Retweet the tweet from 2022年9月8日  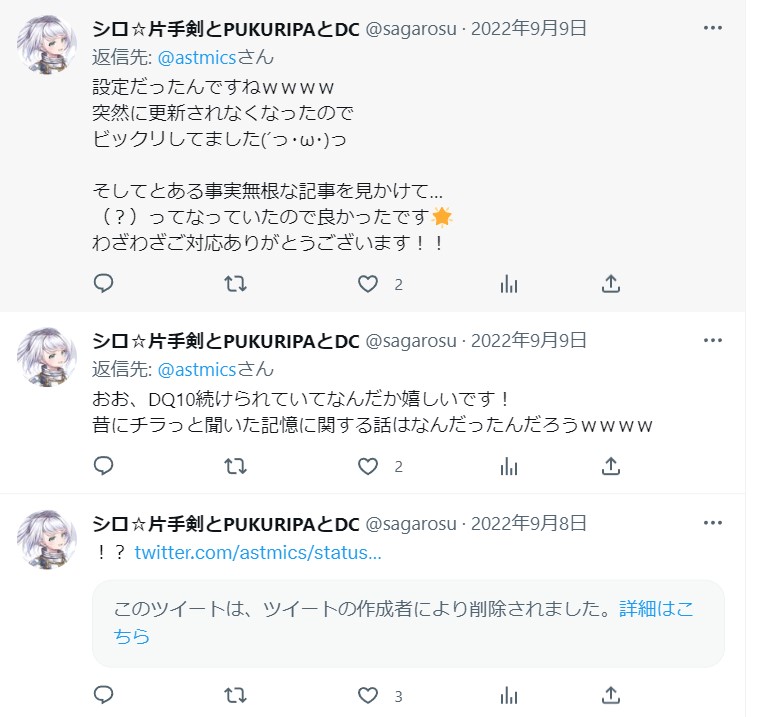tap(236, 695)
